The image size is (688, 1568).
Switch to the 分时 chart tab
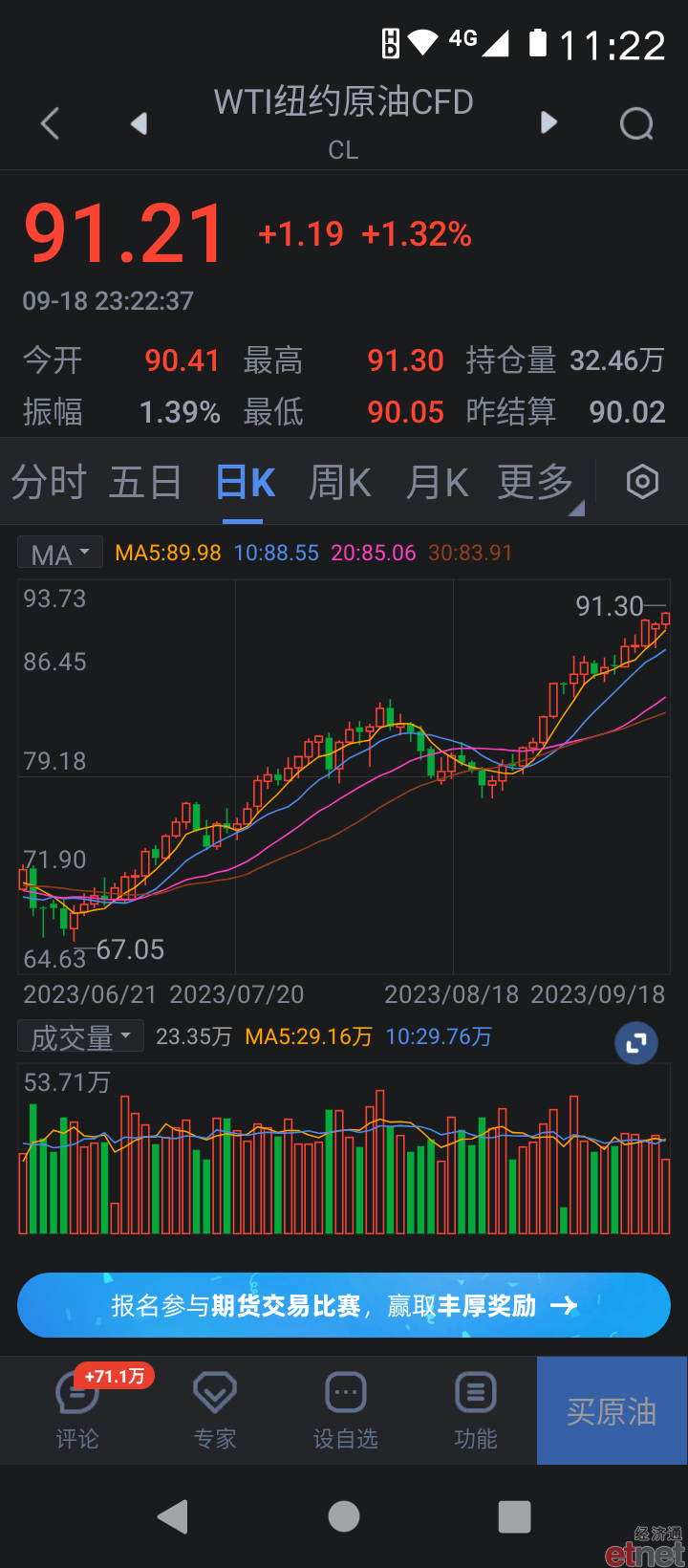[x=50, y=482]
